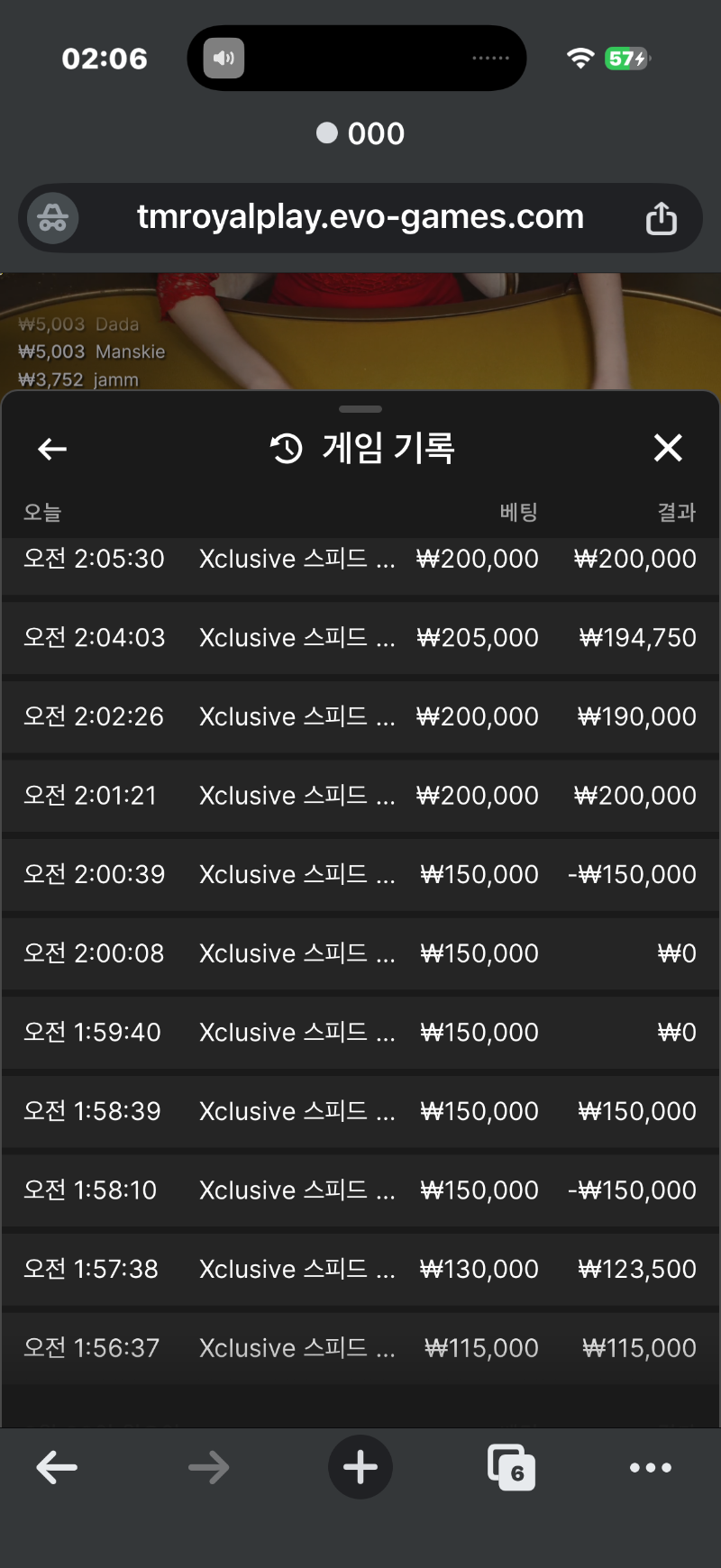Open the 2:00:39 game record

pos(360,875)
